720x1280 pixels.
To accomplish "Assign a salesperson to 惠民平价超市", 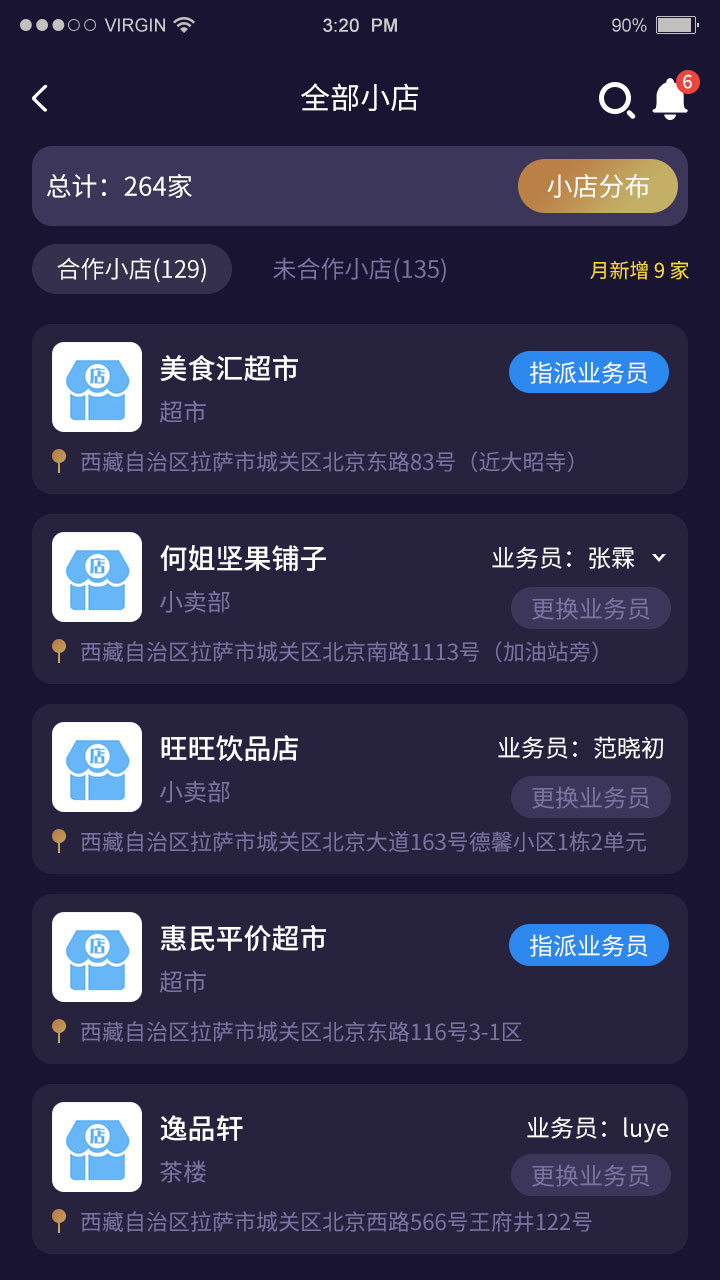I will [588, 945].
